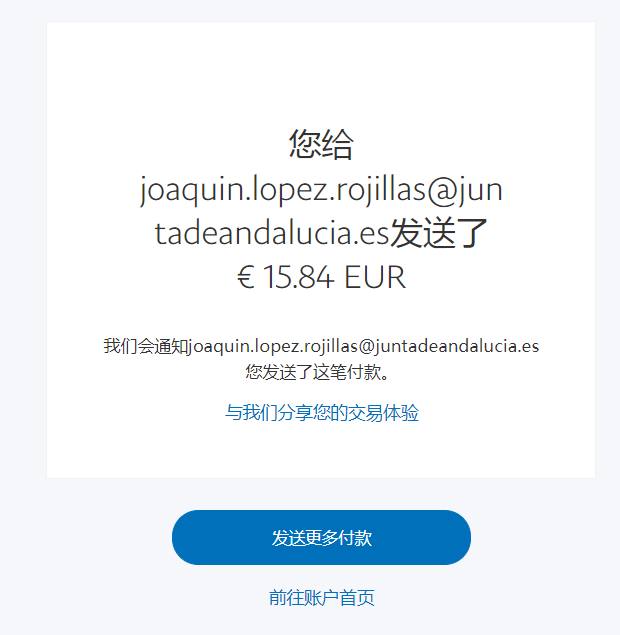Open the 前往账户首页 link
This screenshot has height=635, width=620.
321,598
